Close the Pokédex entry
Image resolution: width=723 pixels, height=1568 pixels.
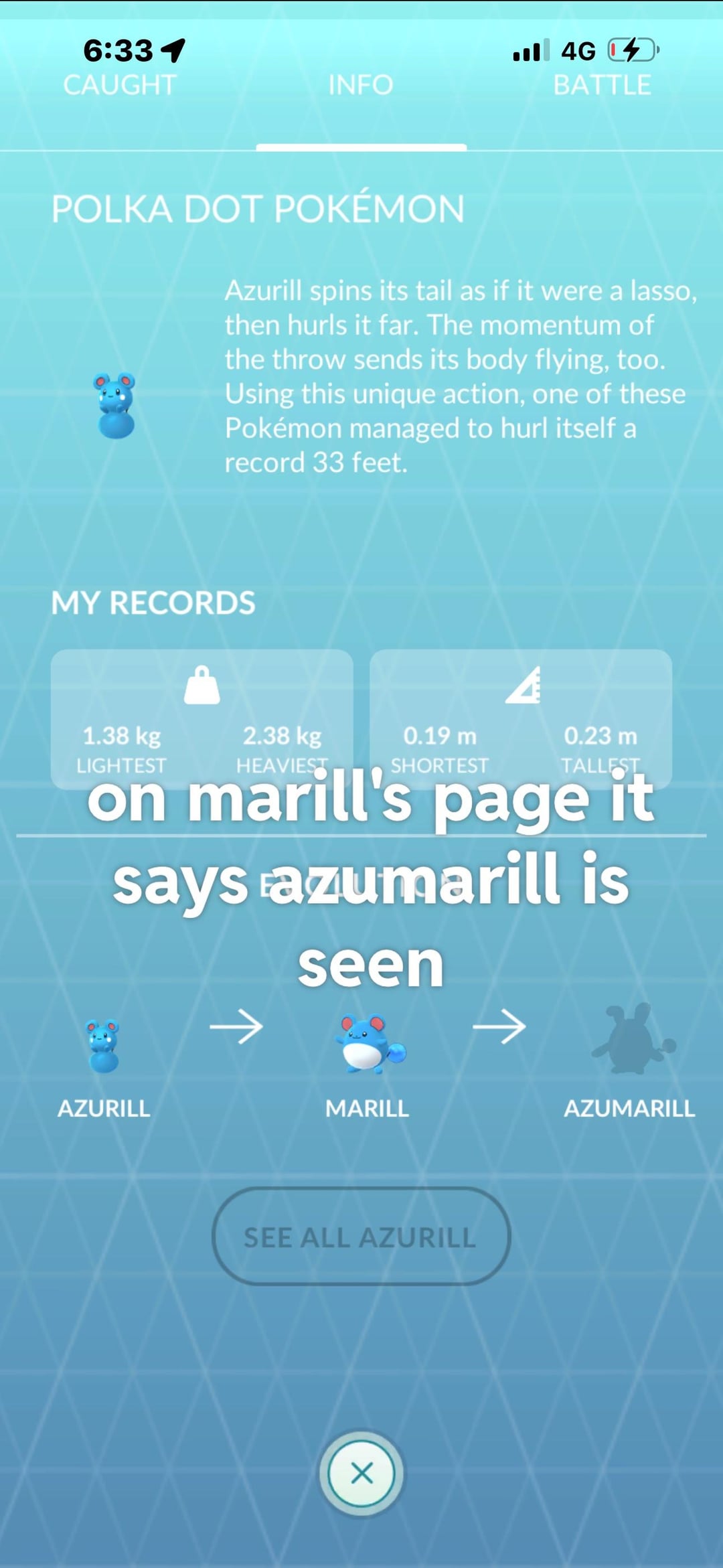click(x=361, y=1473)
